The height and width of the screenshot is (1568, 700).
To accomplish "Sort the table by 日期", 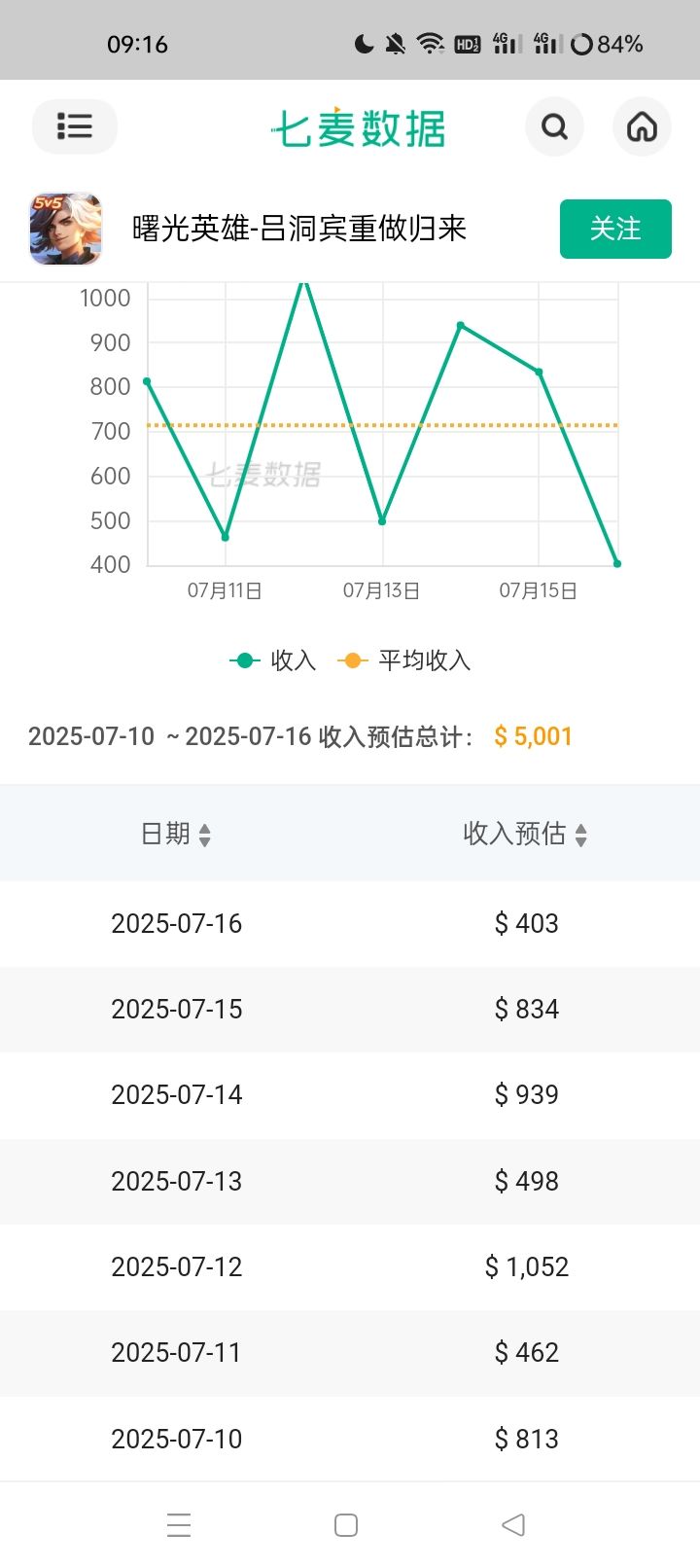I will coord(176,834).
